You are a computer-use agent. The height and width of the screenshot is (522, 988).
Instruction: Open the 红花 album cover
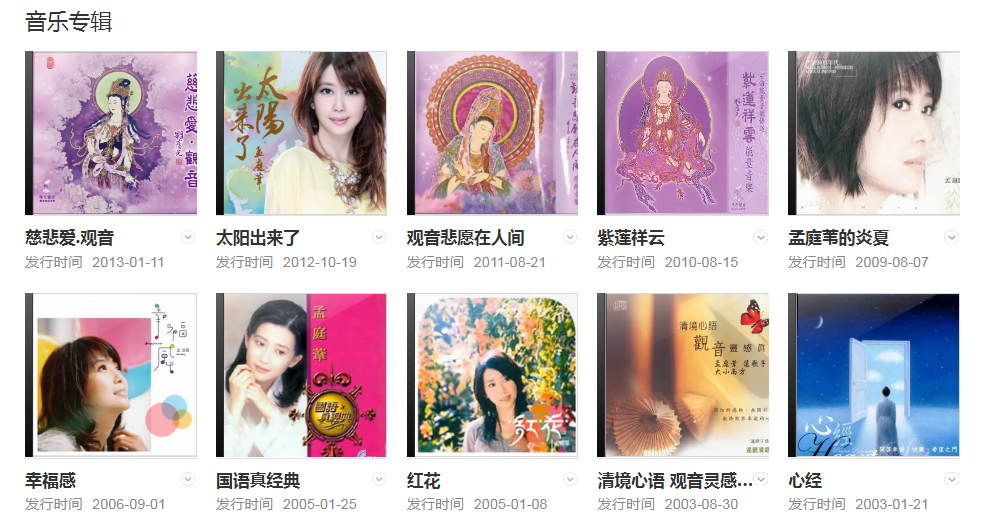(493, 375)
